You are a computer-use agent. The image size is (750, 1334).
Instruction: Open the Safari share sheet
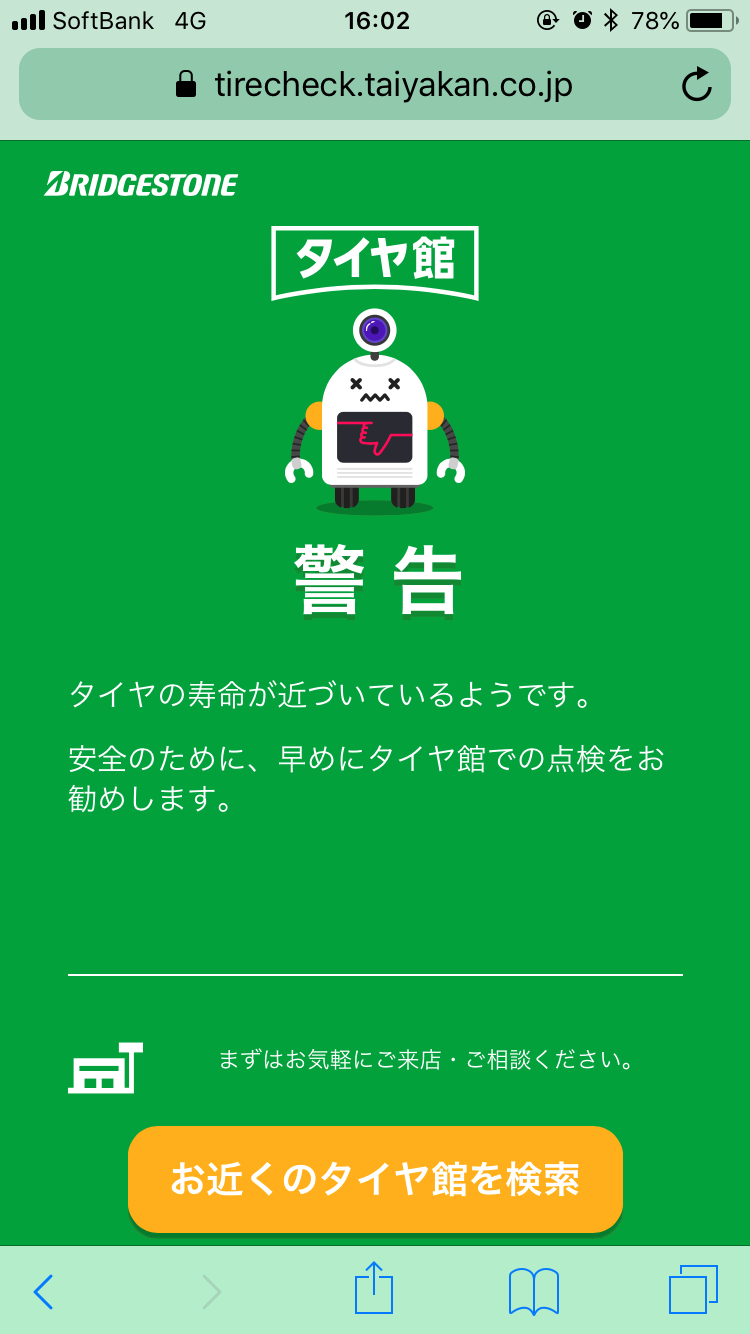(x=374, y=1289)
